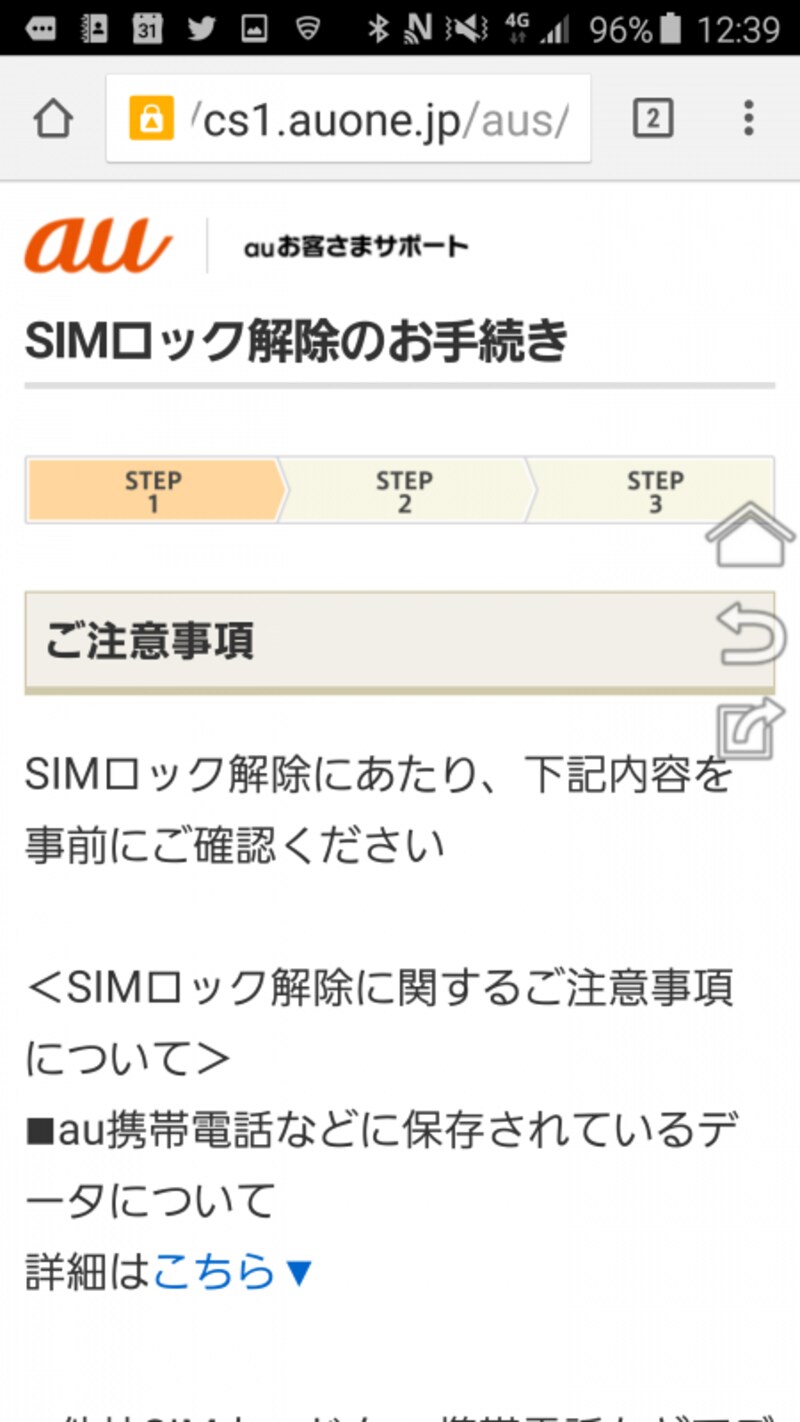Tap the au logo

click(97, 243)
